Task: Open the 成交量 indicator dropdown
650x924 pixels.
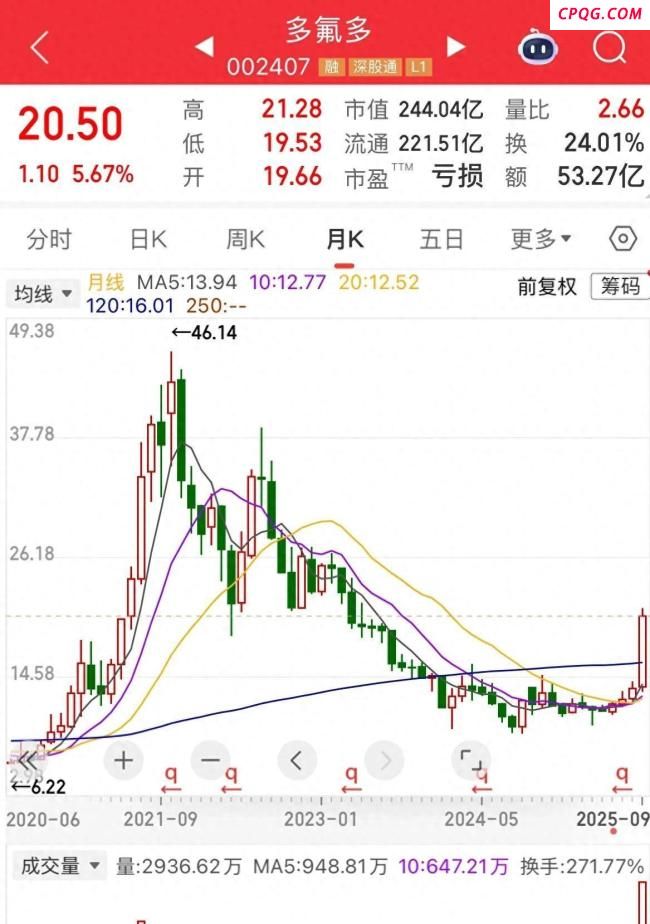Action: 58,866
